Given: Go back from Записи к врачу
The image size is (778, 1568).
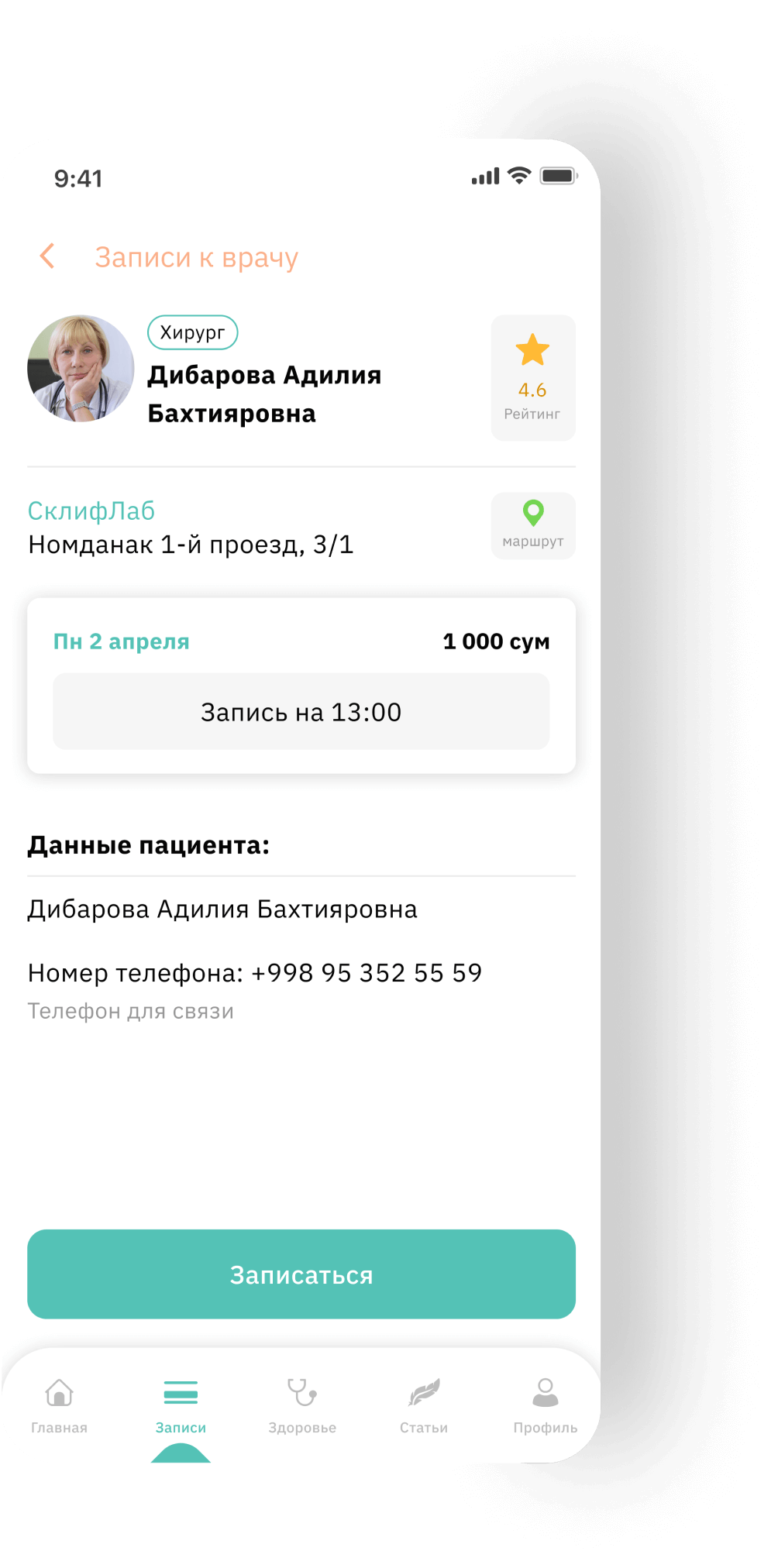Looking at the screenshot, I should 48,256.
